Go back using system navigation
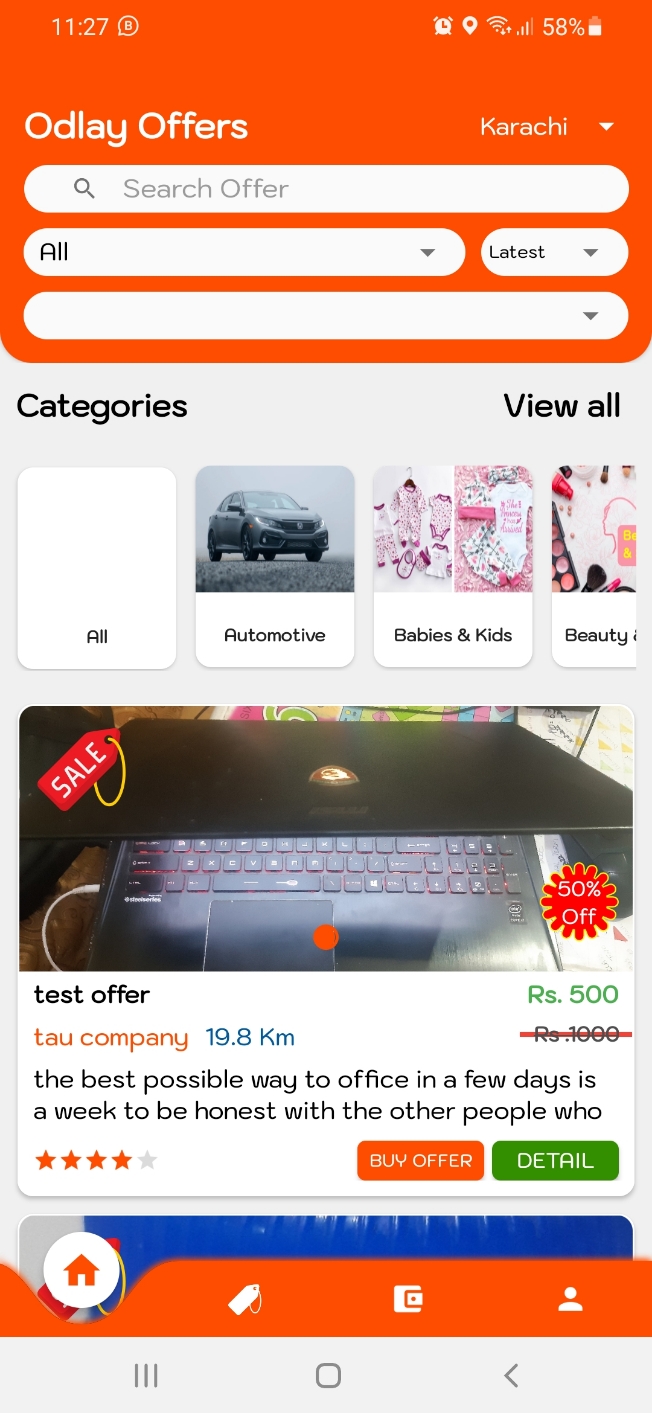Image resolution: width=652 pixels, height=1413 pixels. (511, 1376)
